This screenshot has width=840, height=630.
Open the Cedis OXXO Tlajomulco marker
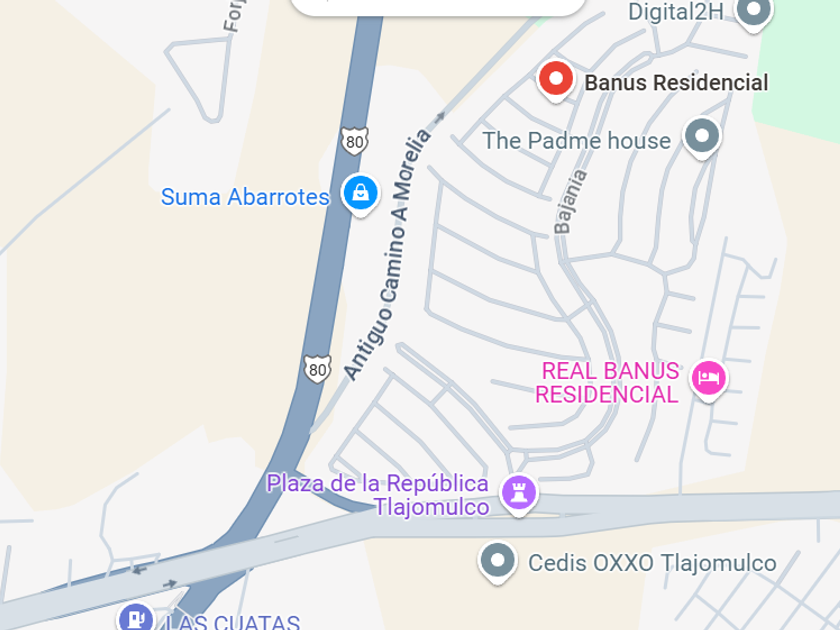click(x=497, y=561)
